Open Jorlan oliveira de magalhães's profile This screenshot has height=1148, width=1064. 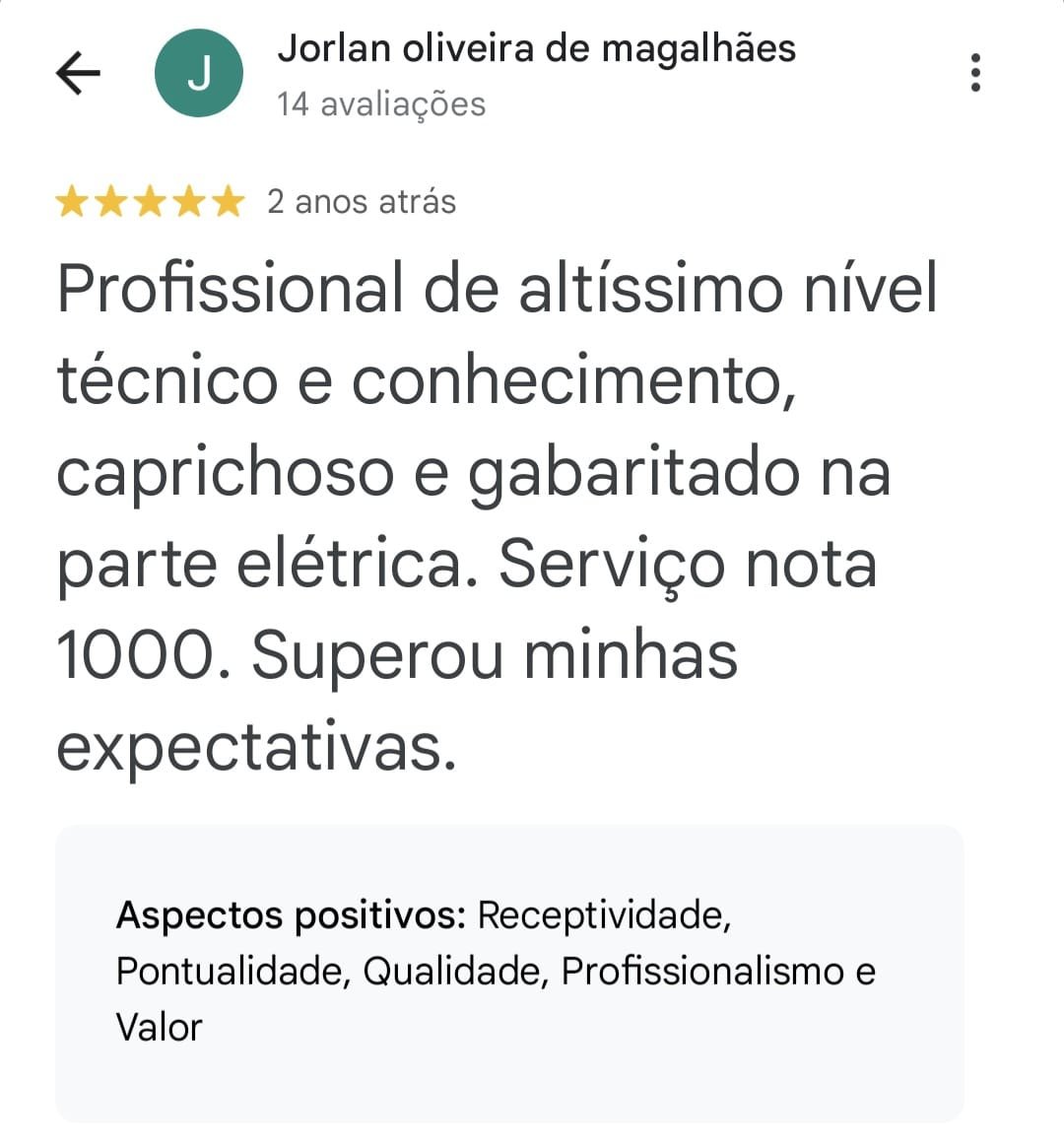tap(535, 49)
